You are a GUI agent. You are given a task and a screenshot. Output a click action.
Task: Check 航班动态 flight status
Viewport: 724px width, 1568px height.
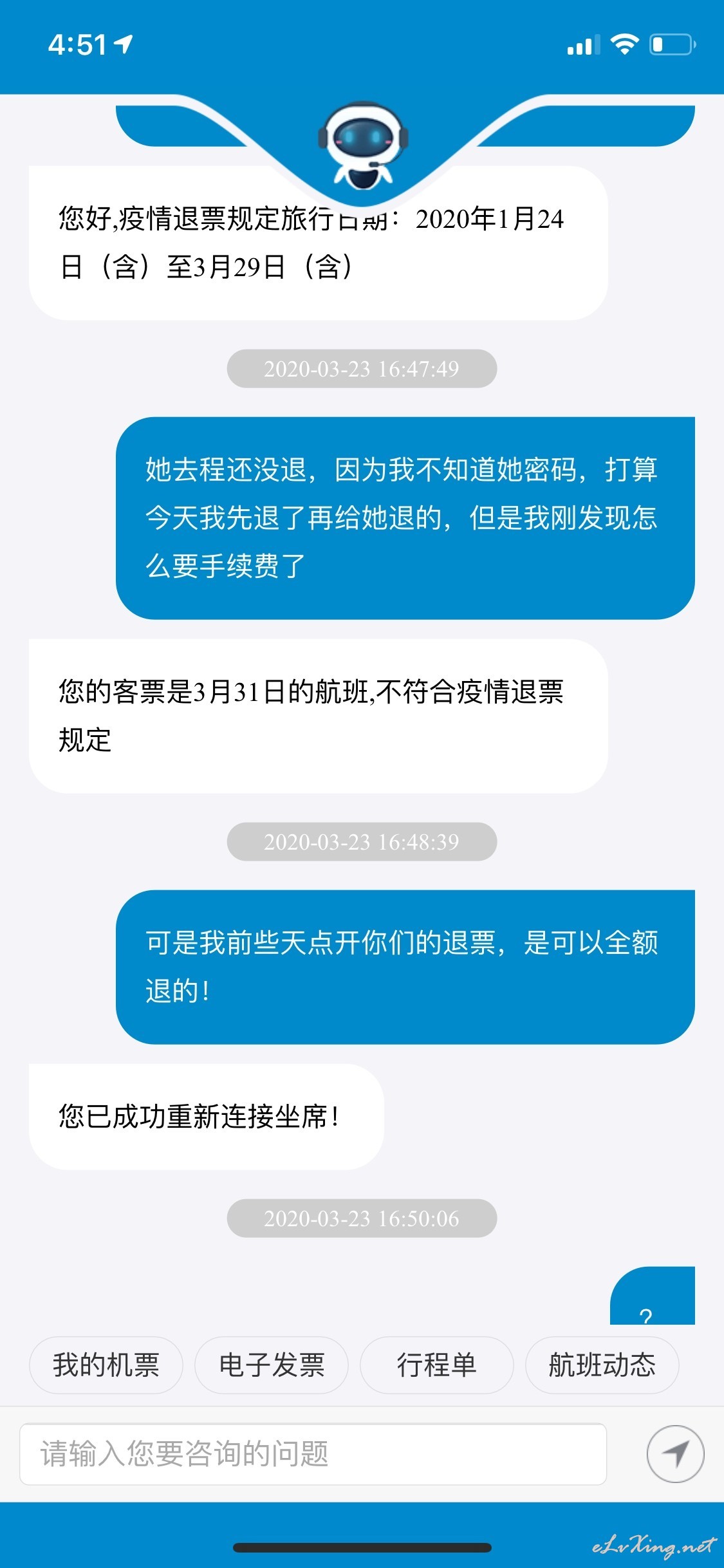[x=602, y=1365]
